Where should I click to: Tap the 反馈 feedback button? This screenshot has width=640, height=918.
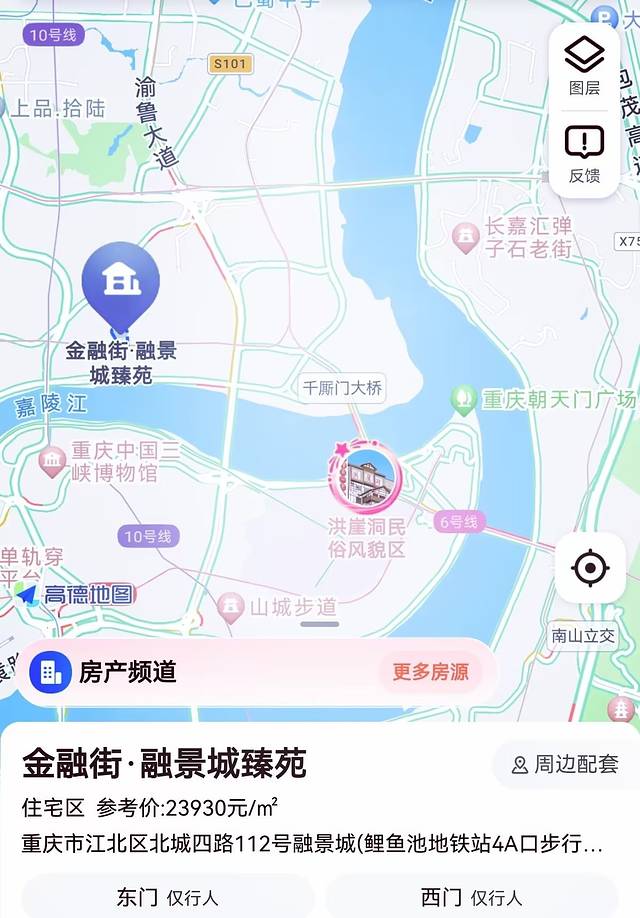(584, 153)
